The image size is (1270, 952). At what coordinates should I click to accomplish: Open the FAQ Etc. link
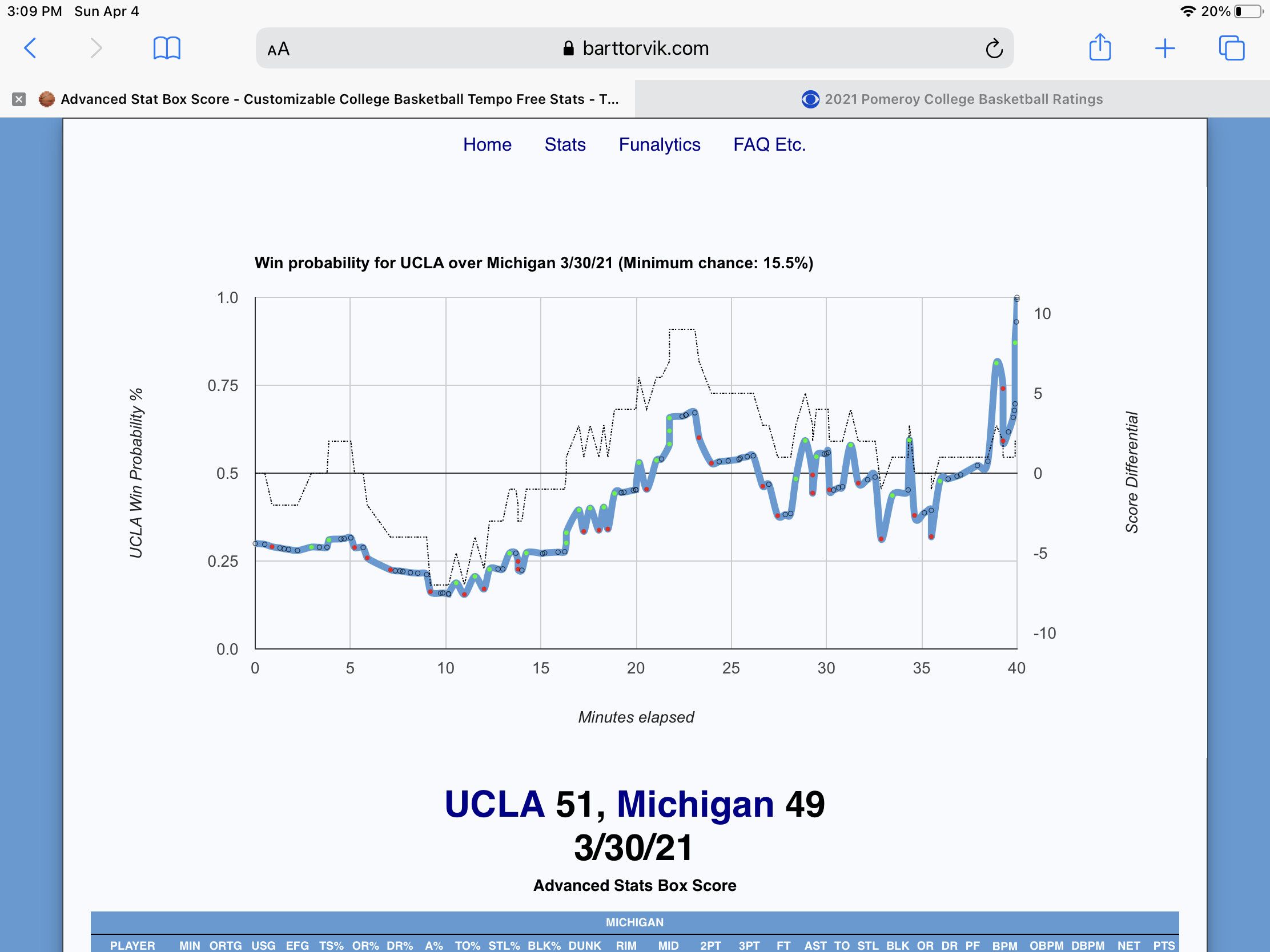pos(769,144)
